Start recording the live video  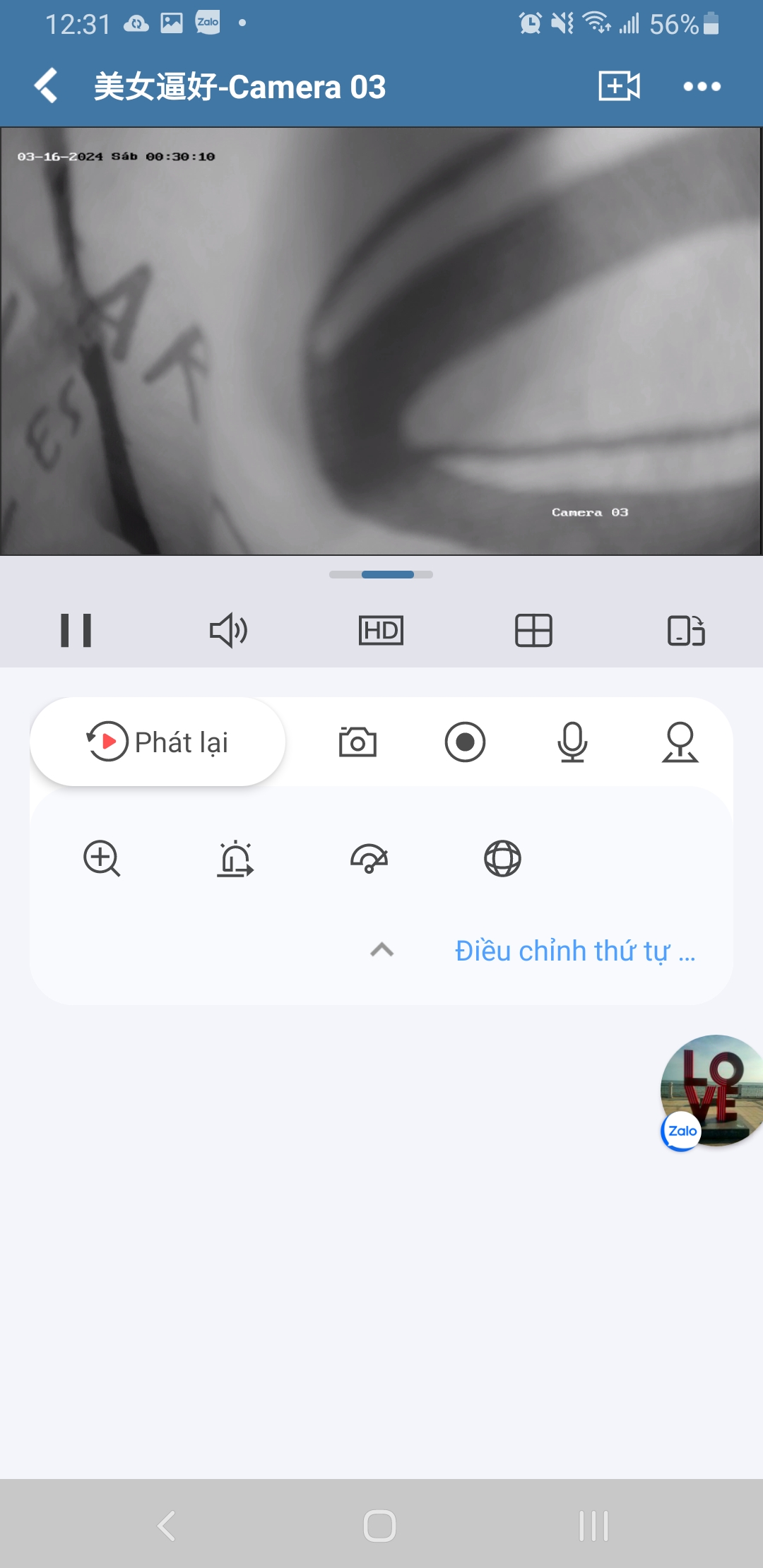[x=465, y=742]
